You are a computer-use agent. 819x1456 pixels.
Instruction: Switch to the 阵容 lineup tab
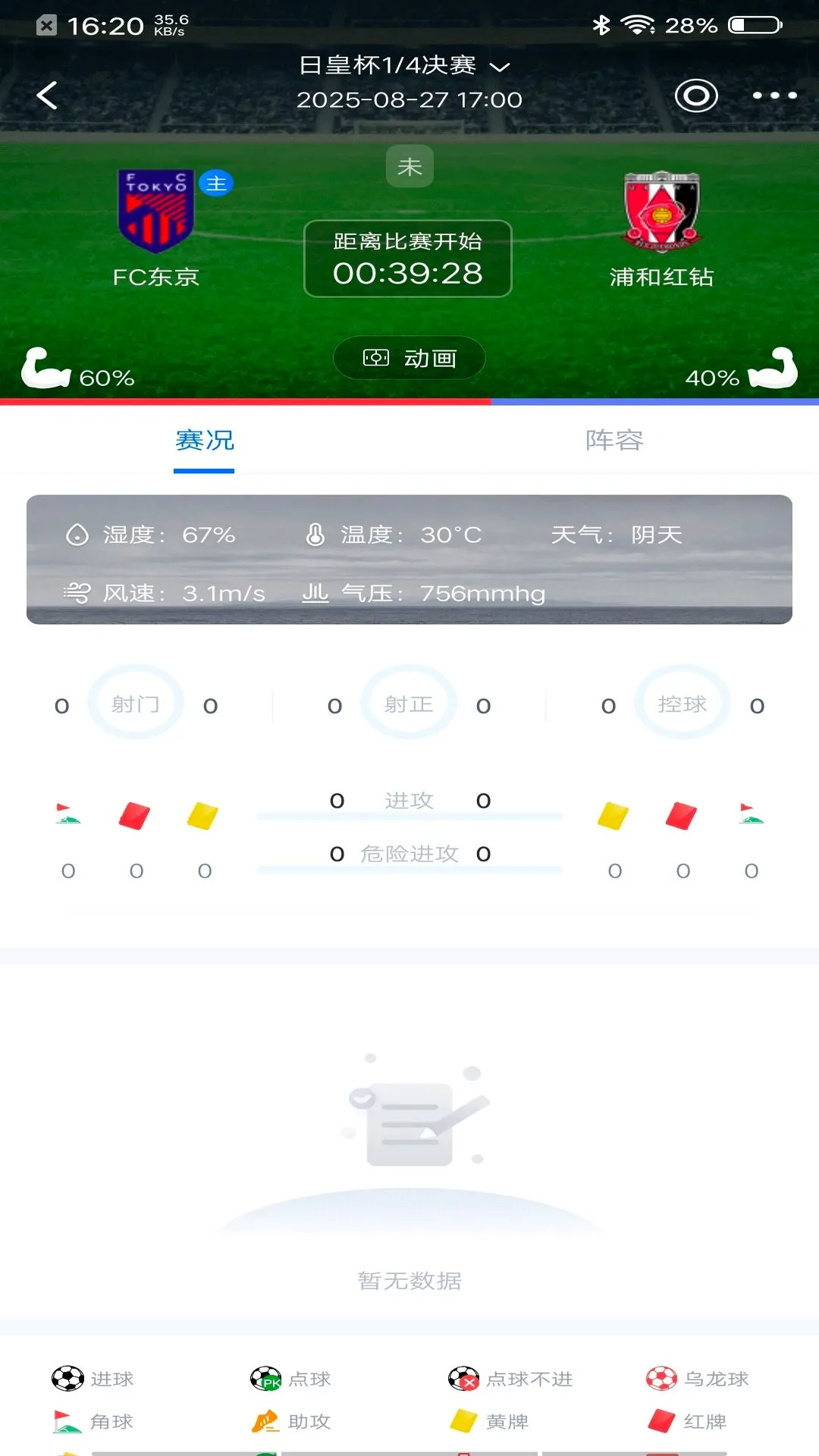[x=614, y=441]
